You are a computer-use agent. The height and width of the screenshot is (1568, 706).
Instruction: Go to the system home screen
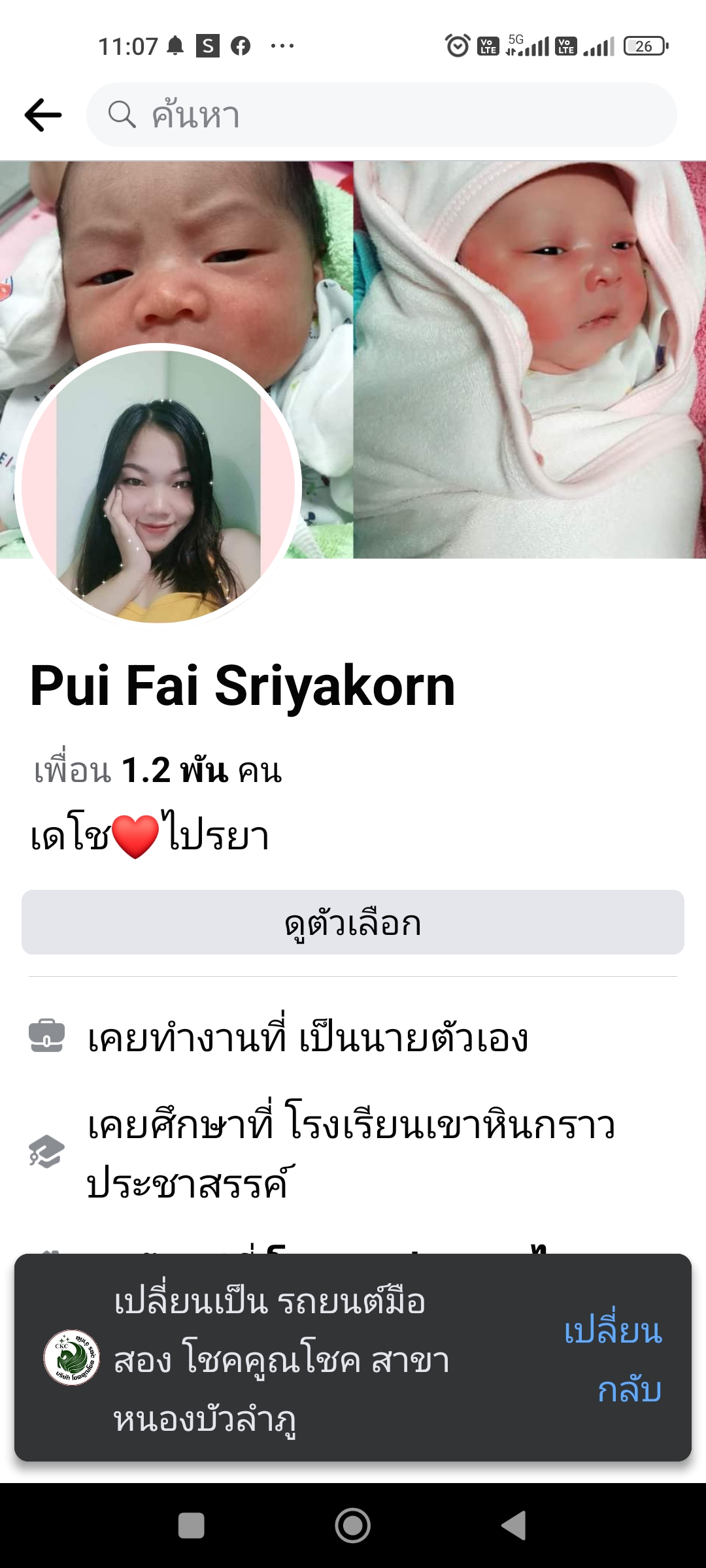(x=353, y=1526)
